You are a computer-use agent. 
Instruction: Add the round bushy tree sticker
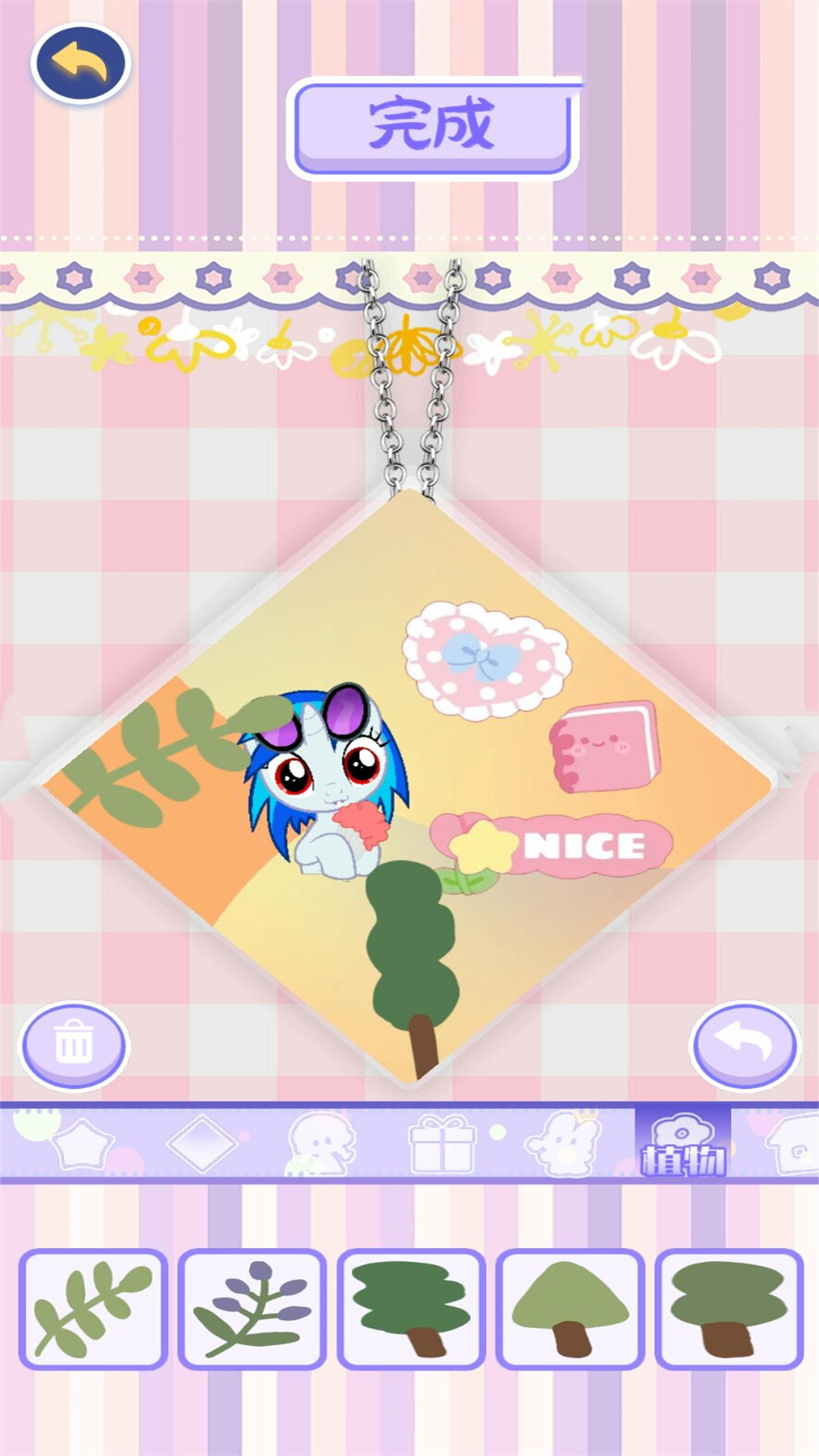pyautogui.click(x=729, y=1309)
